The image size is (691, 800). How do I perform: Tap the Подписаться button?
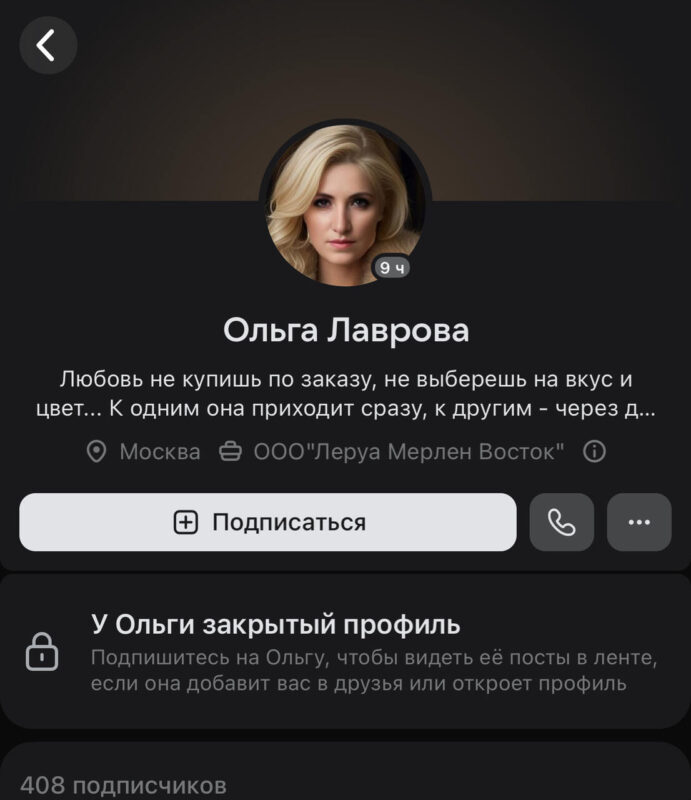click(268, 522)
